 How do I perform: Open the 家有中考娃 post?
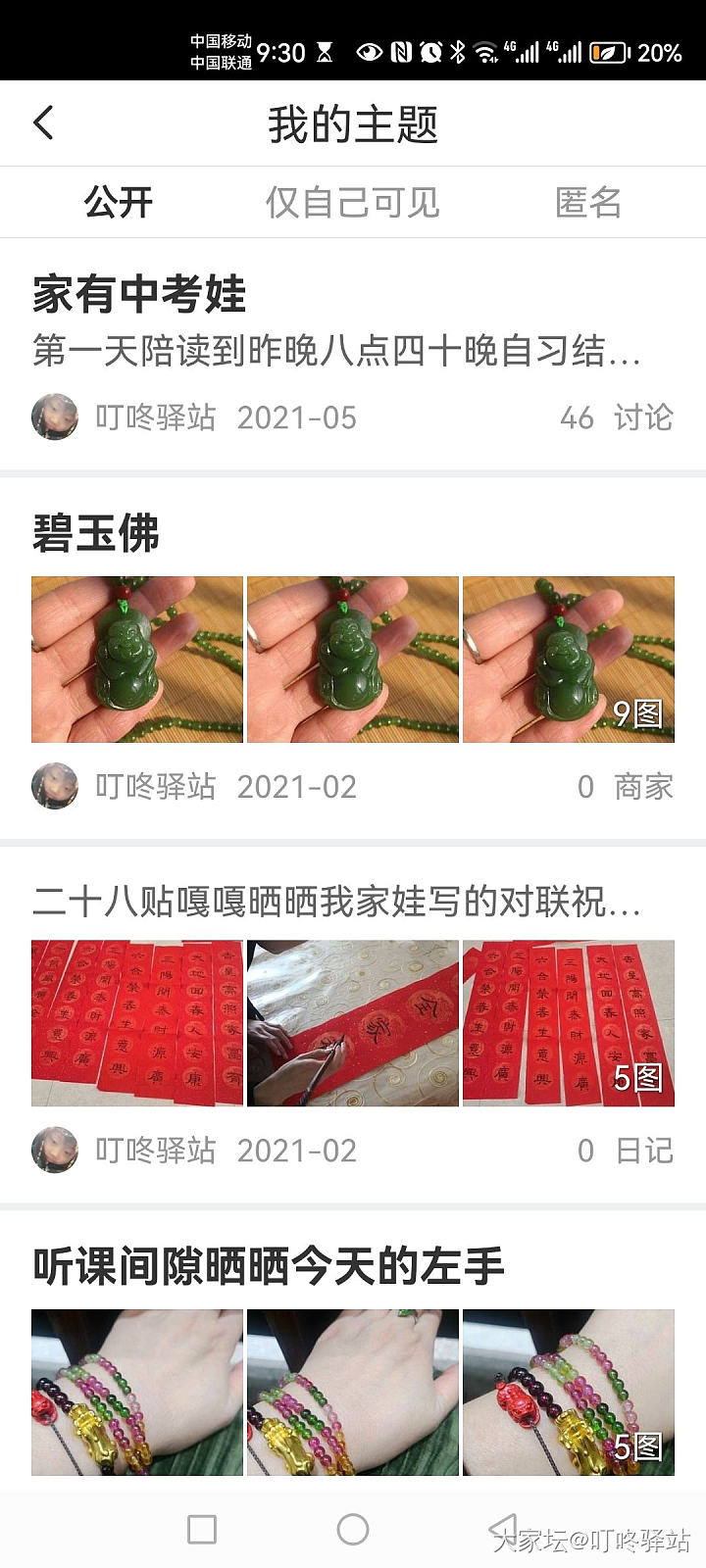(139, 294)
